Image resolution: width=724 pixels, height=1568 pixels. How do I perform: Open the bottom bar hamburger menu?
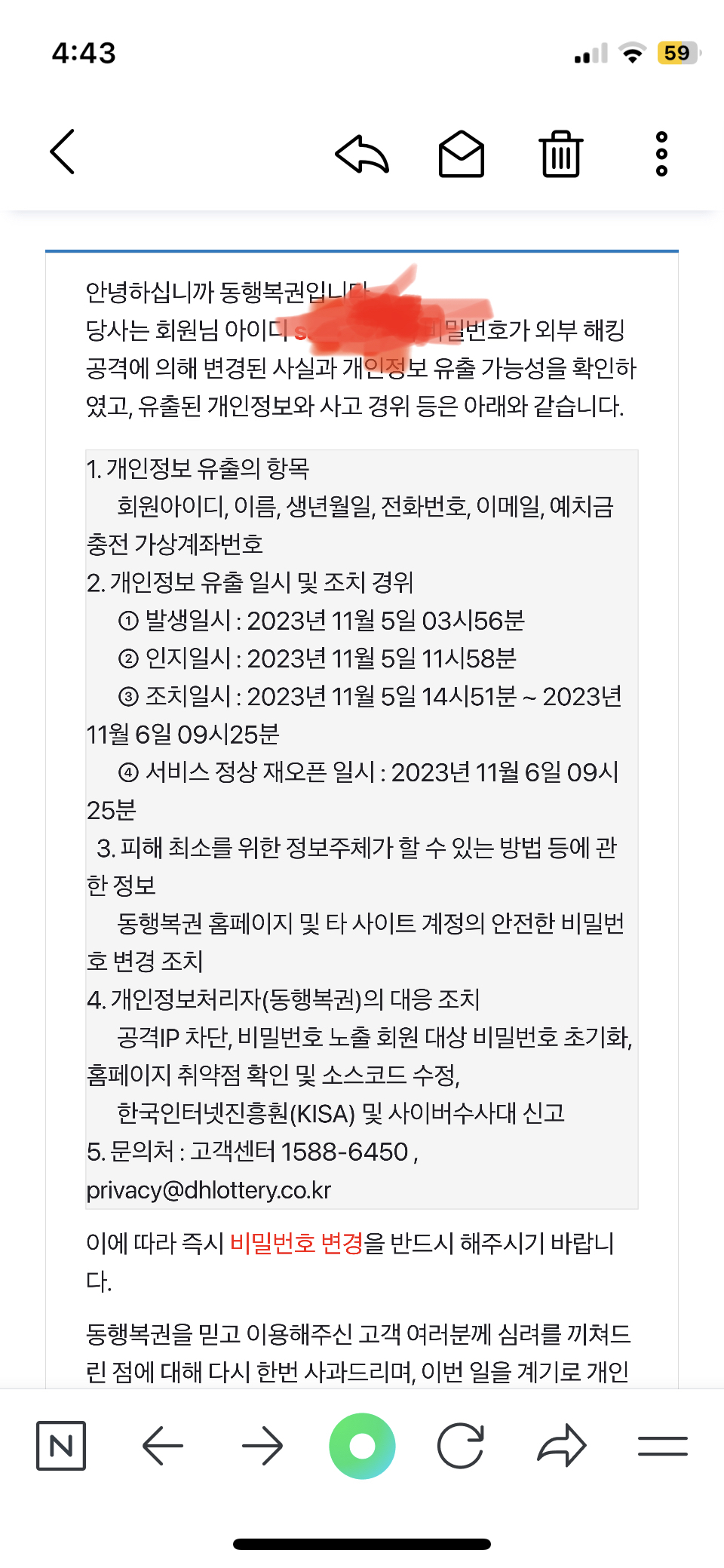(x=662, y=1445)
